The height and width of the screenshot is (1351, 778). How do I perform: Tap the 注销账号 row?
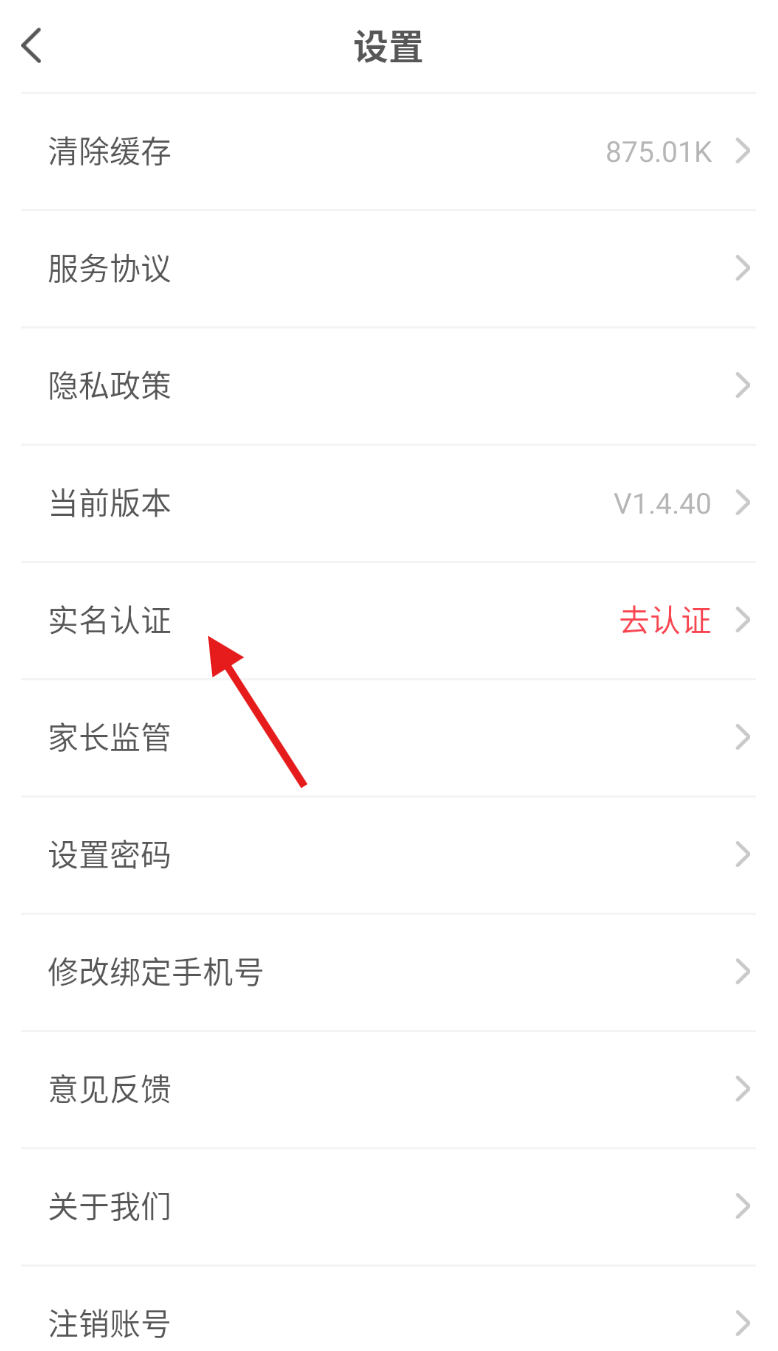388,1323
